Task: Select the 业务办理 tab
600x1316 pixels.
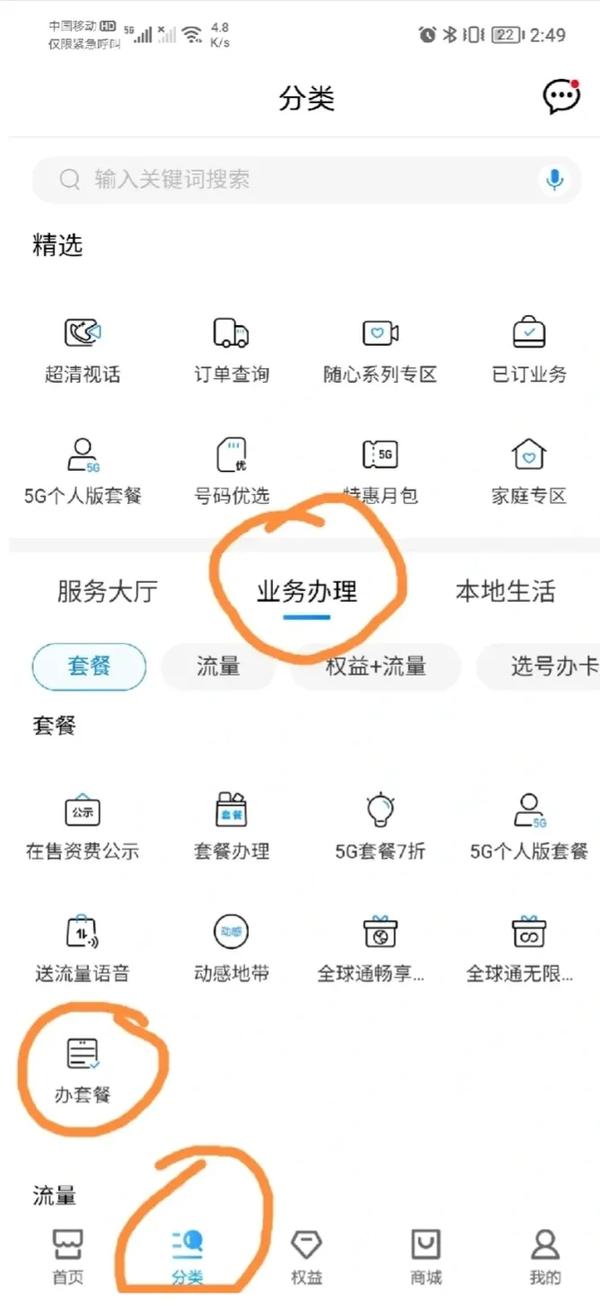Action: tap(306, 591)
